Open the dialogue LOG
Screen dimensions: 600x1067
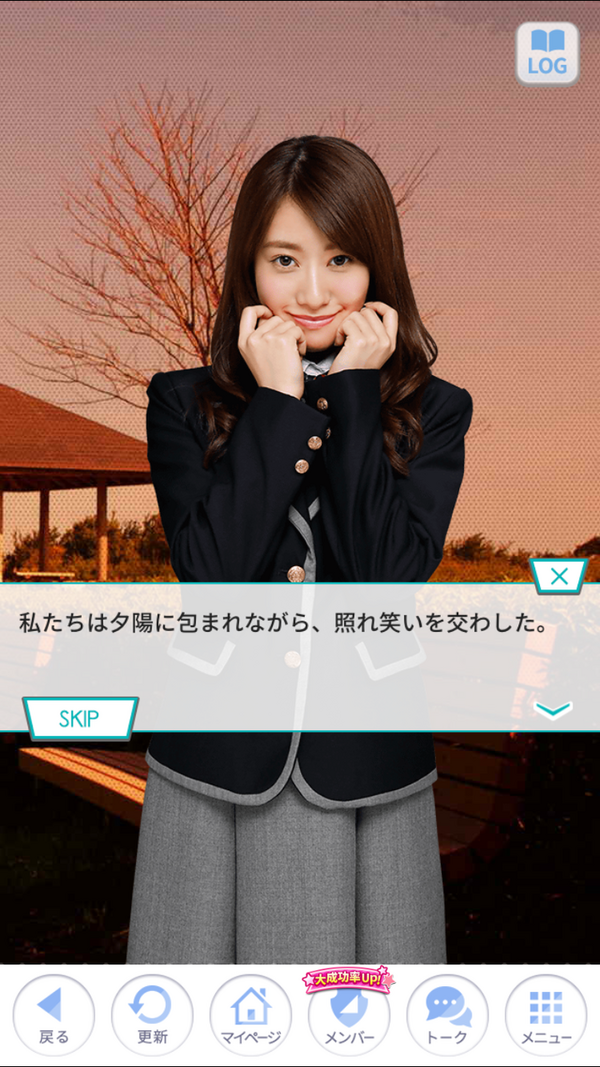548,54
